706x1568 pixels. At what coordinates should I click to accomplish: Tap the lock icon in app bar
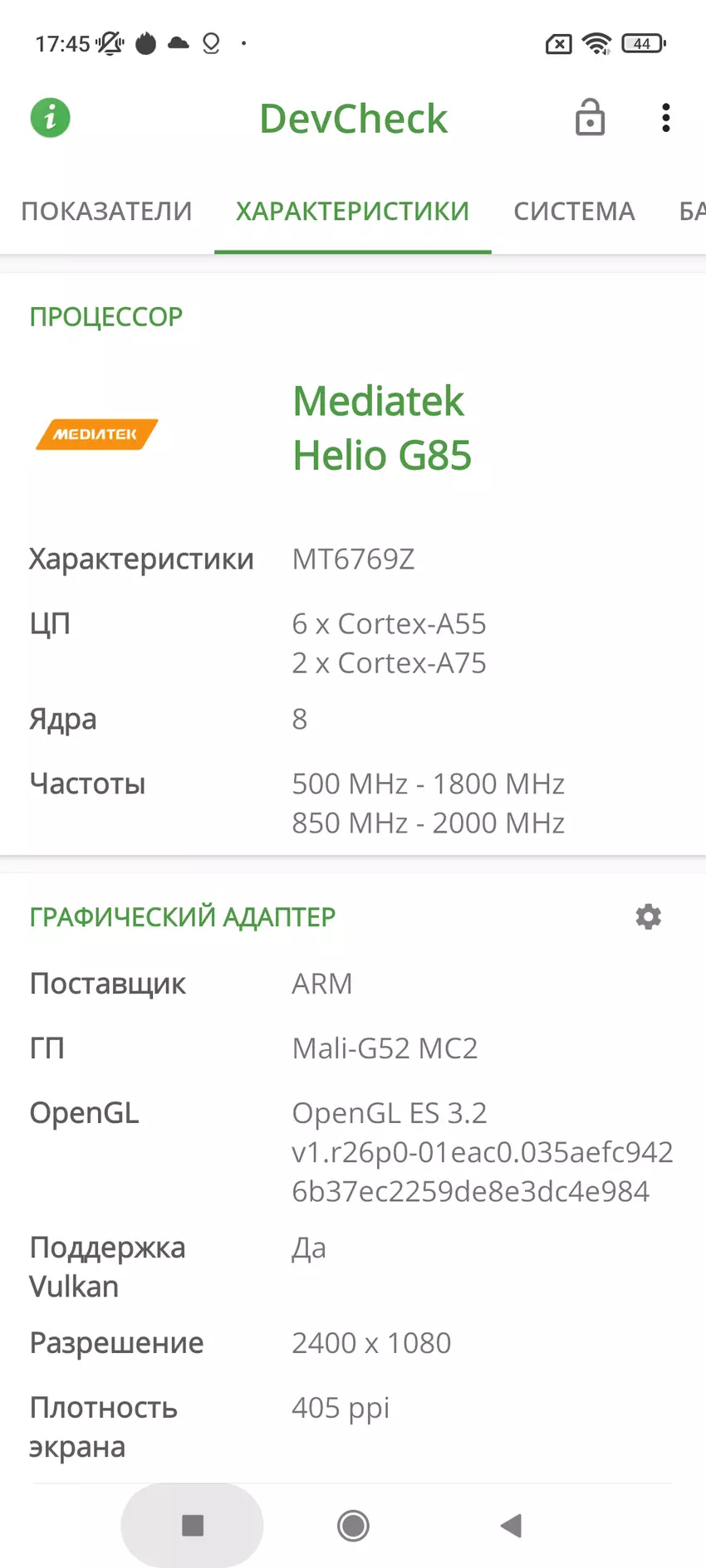[590, 118]
